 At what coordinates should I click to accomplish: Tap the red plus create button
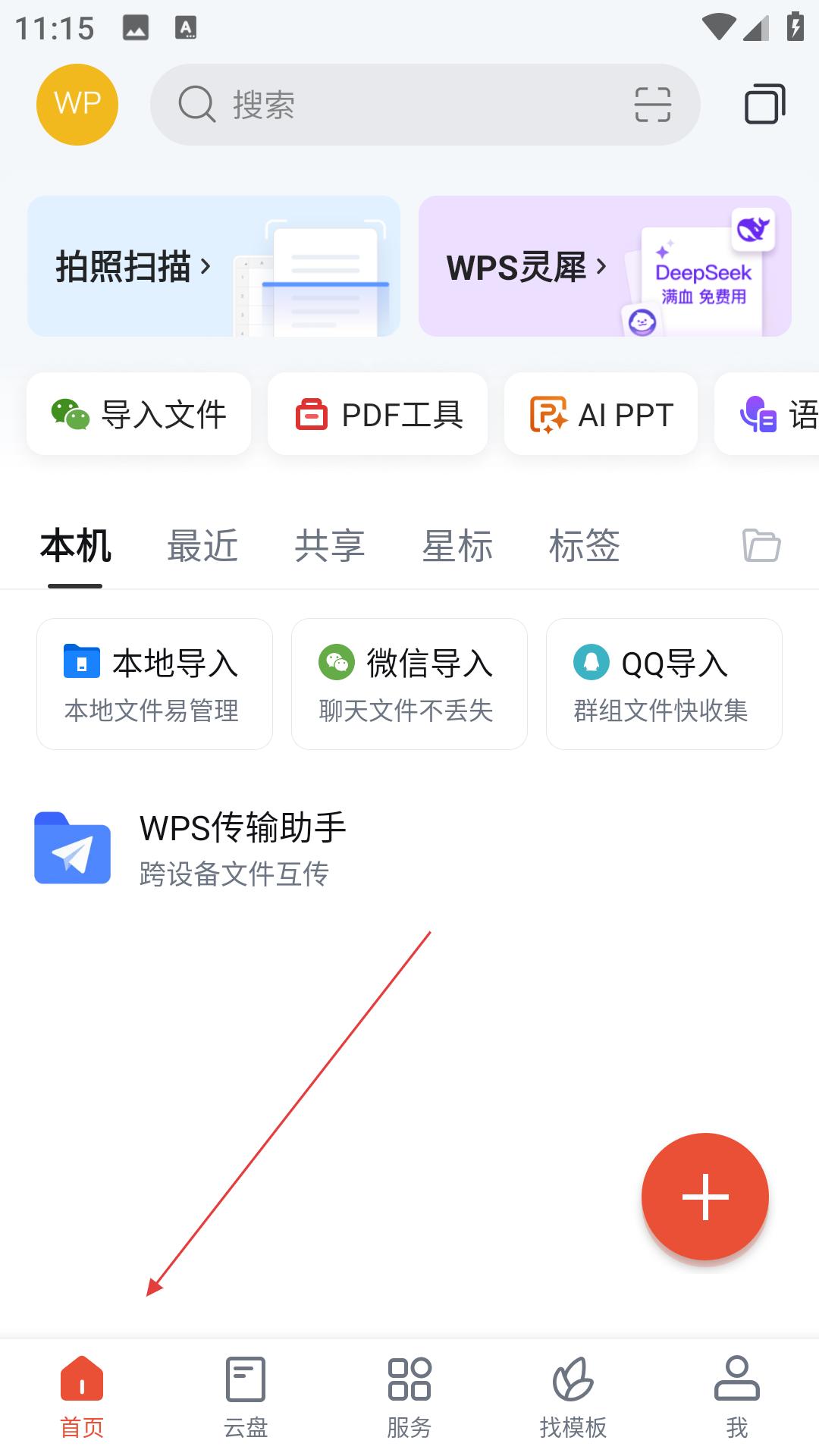[x=705, y=1197]
